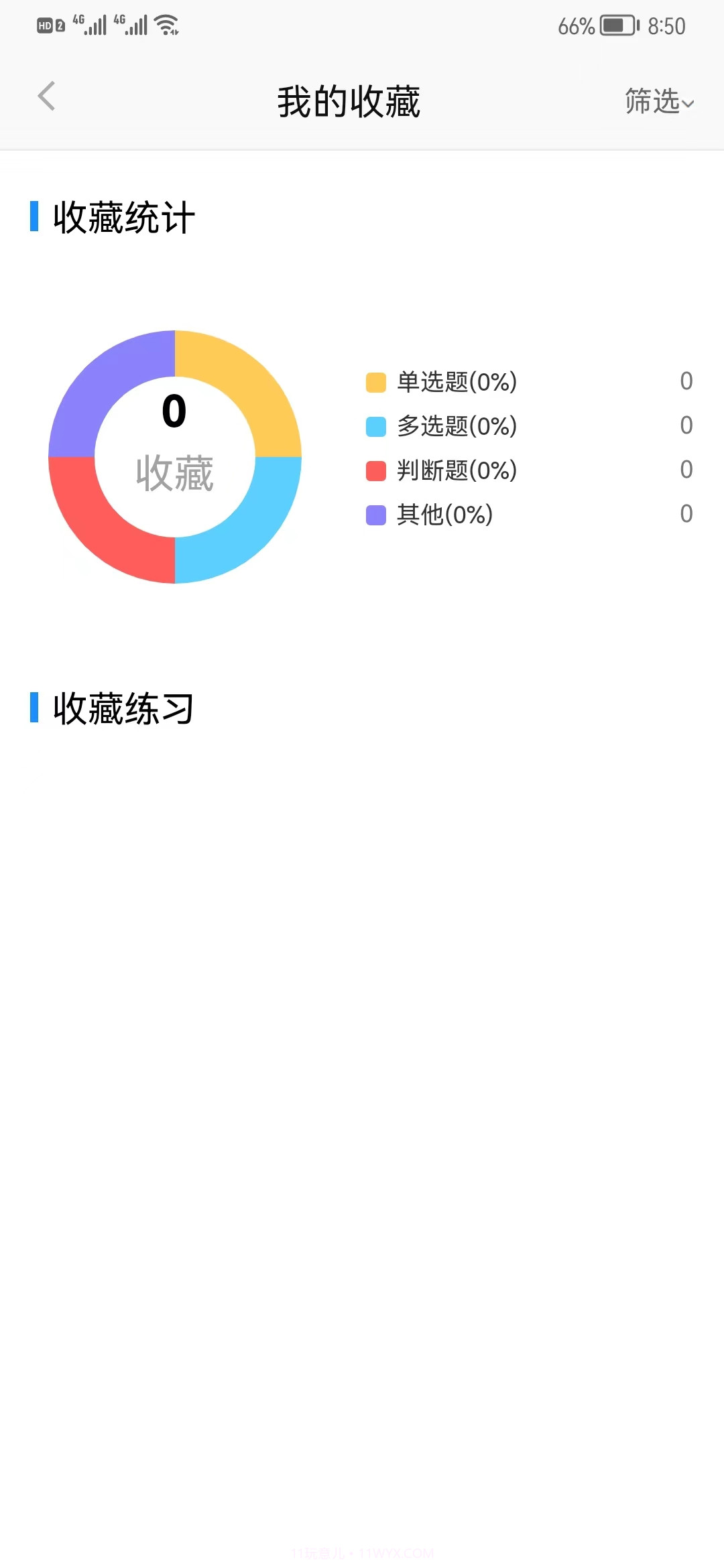724x1568 pixels.
Task: Tap the first 4G signal indicator
Action: (x=87, y=23)
